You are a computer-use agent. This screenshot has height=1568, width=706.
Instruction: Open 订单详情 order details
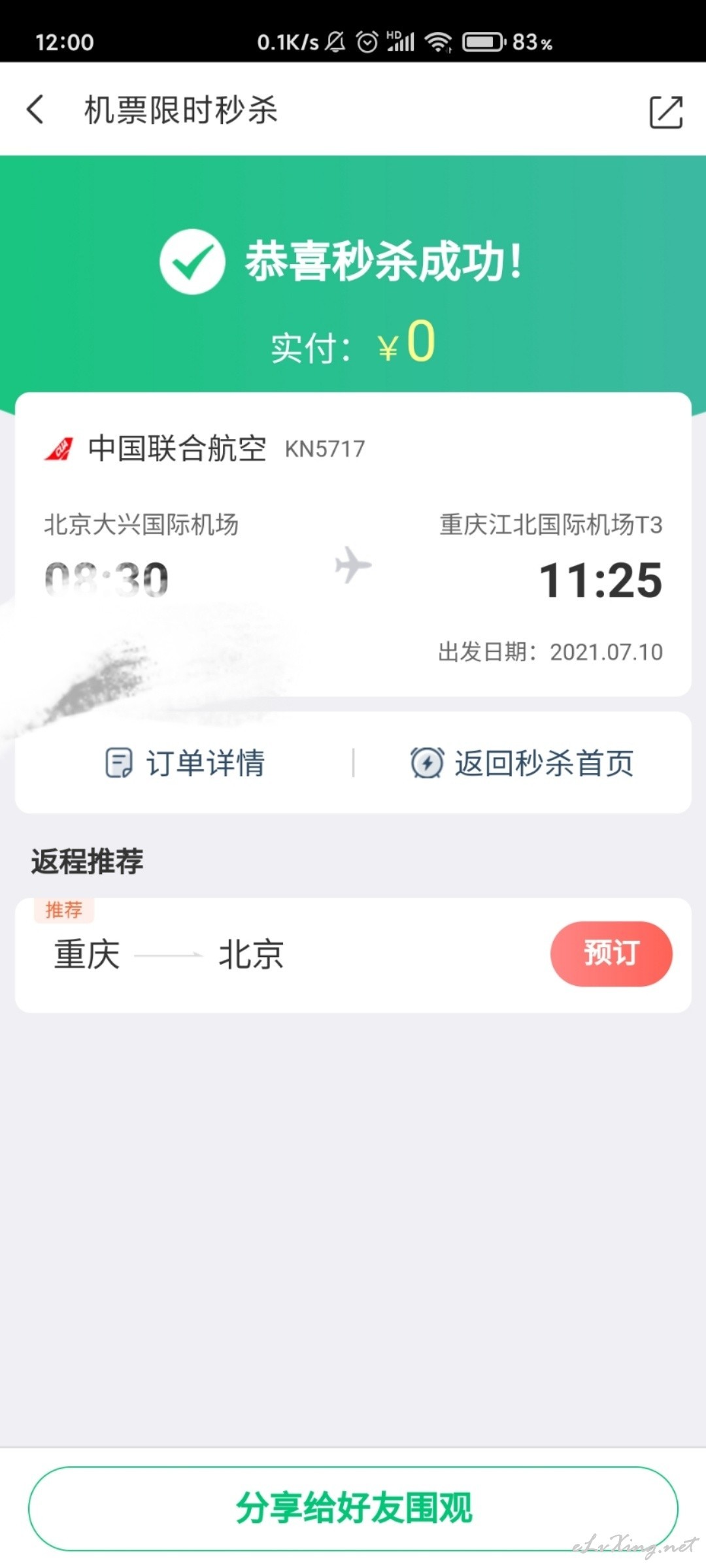click(185, 762)
